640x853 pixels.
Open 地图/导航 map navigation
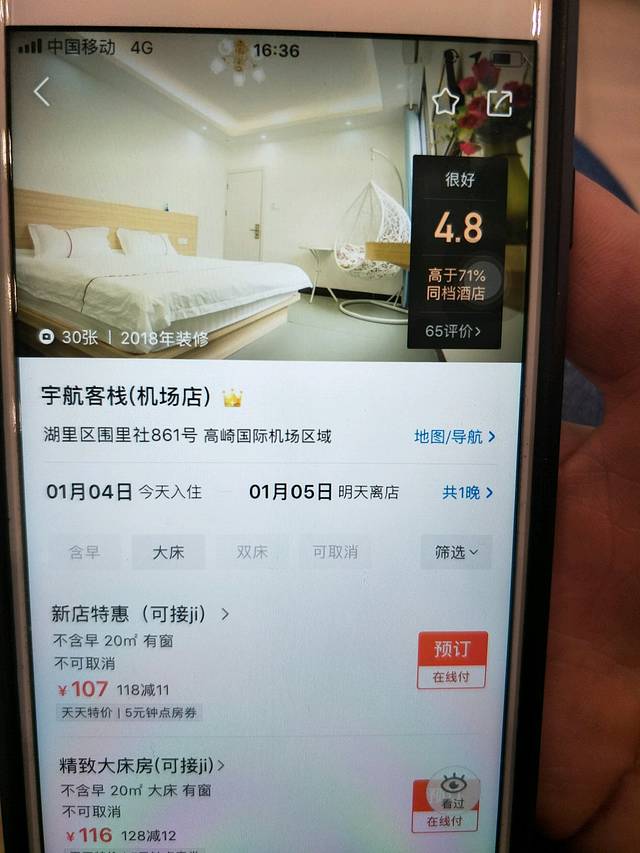point(455,437)
